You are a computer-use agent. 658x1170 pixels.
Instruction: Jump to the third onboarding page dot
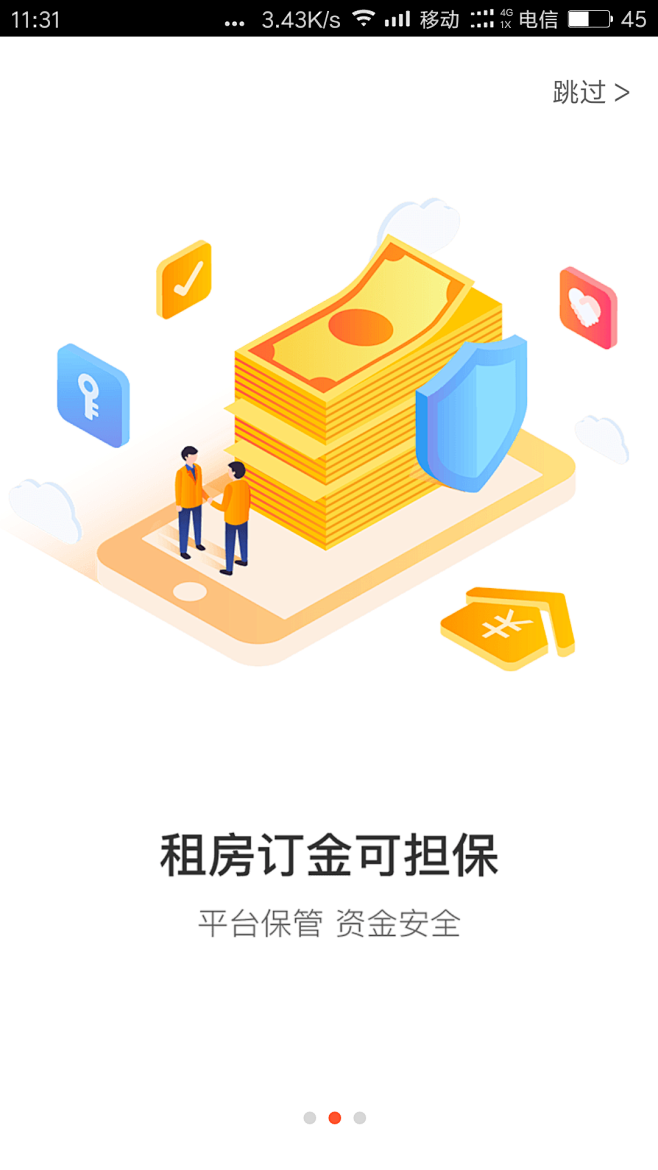pos(360,1117)
